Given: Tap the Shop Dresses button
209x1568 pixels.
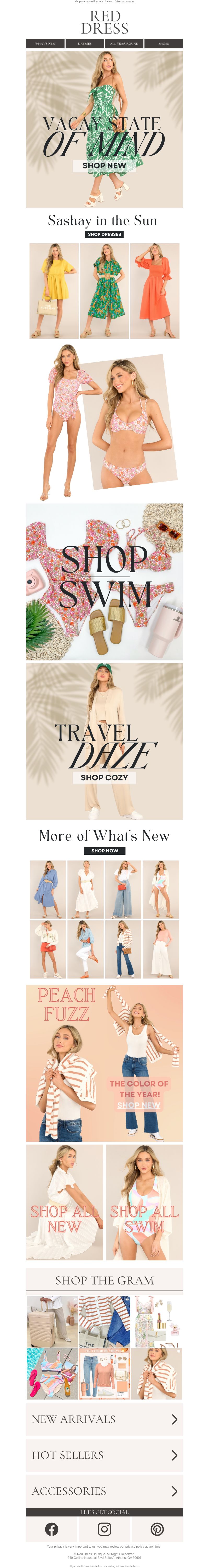Looking at the screenshot, I should [x=104, y=234].
